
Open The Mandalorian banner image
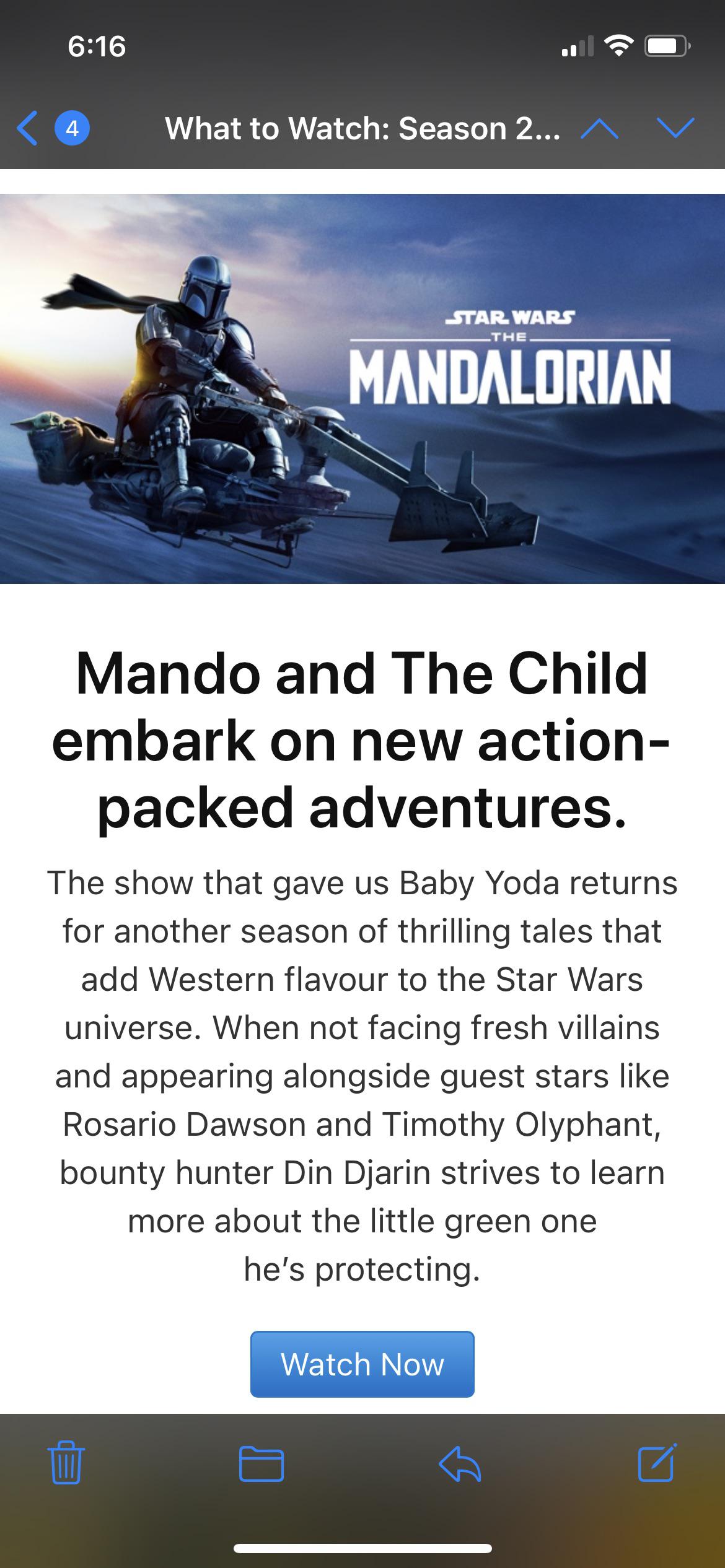(362, 388)
